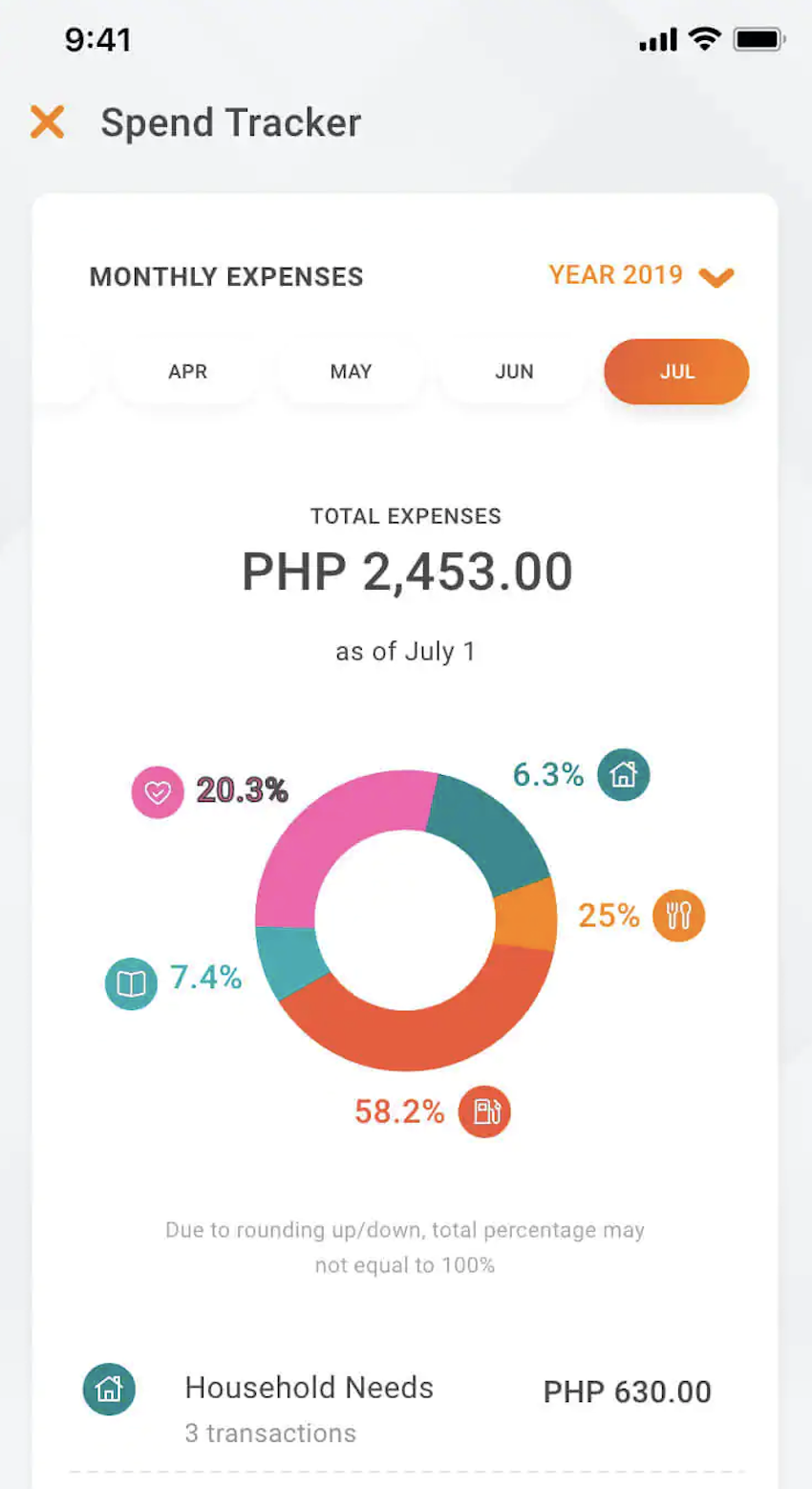The height and width of the screenshot is (1489, 812).
Task: Open the Year 2019 dropdown
Action: 640,276
